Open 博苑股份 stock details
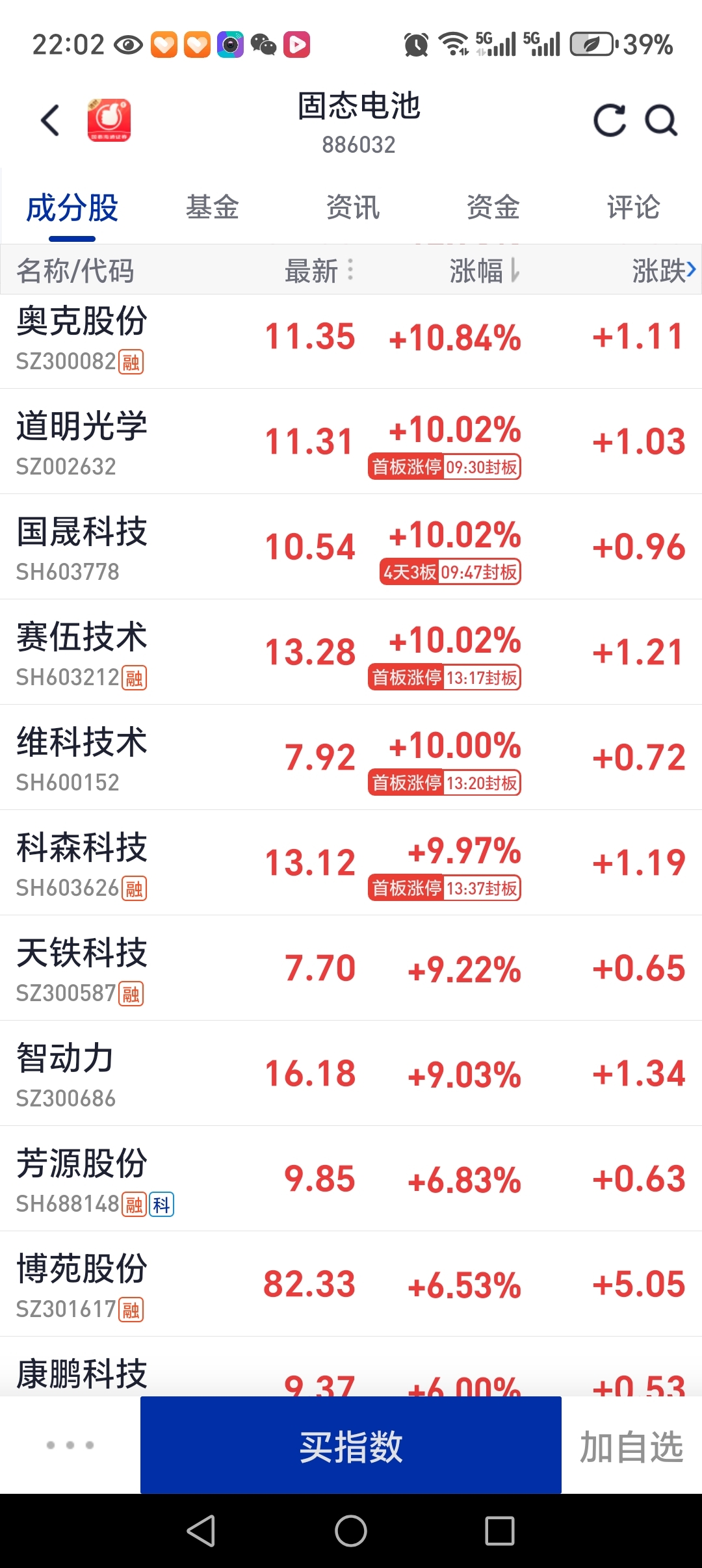702x1568 pixels. [x=351, y=1285]
